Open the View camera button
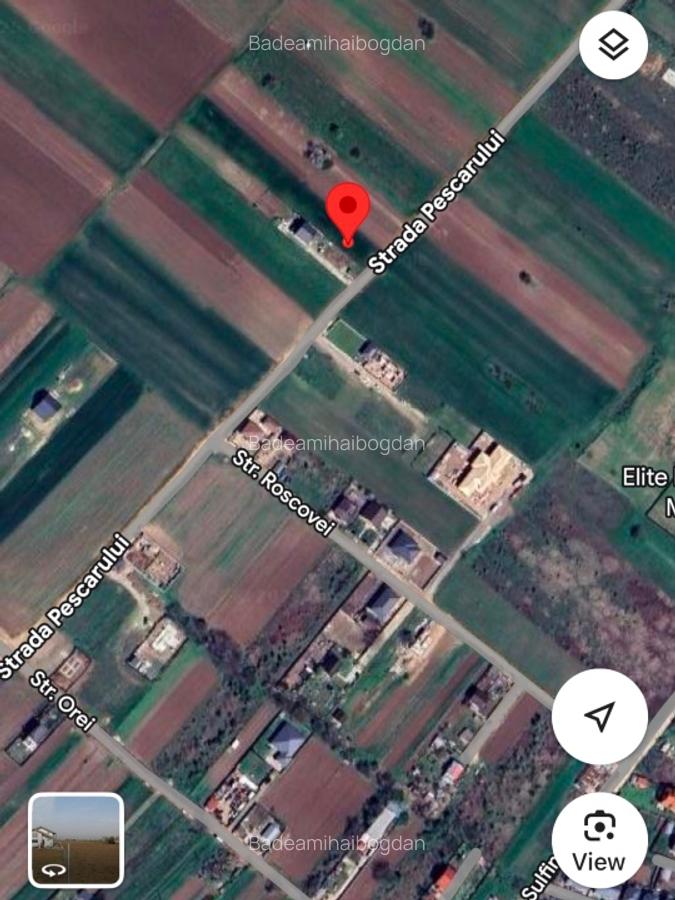The width and height of the screenshot is (675, 900). click(599, 840)
